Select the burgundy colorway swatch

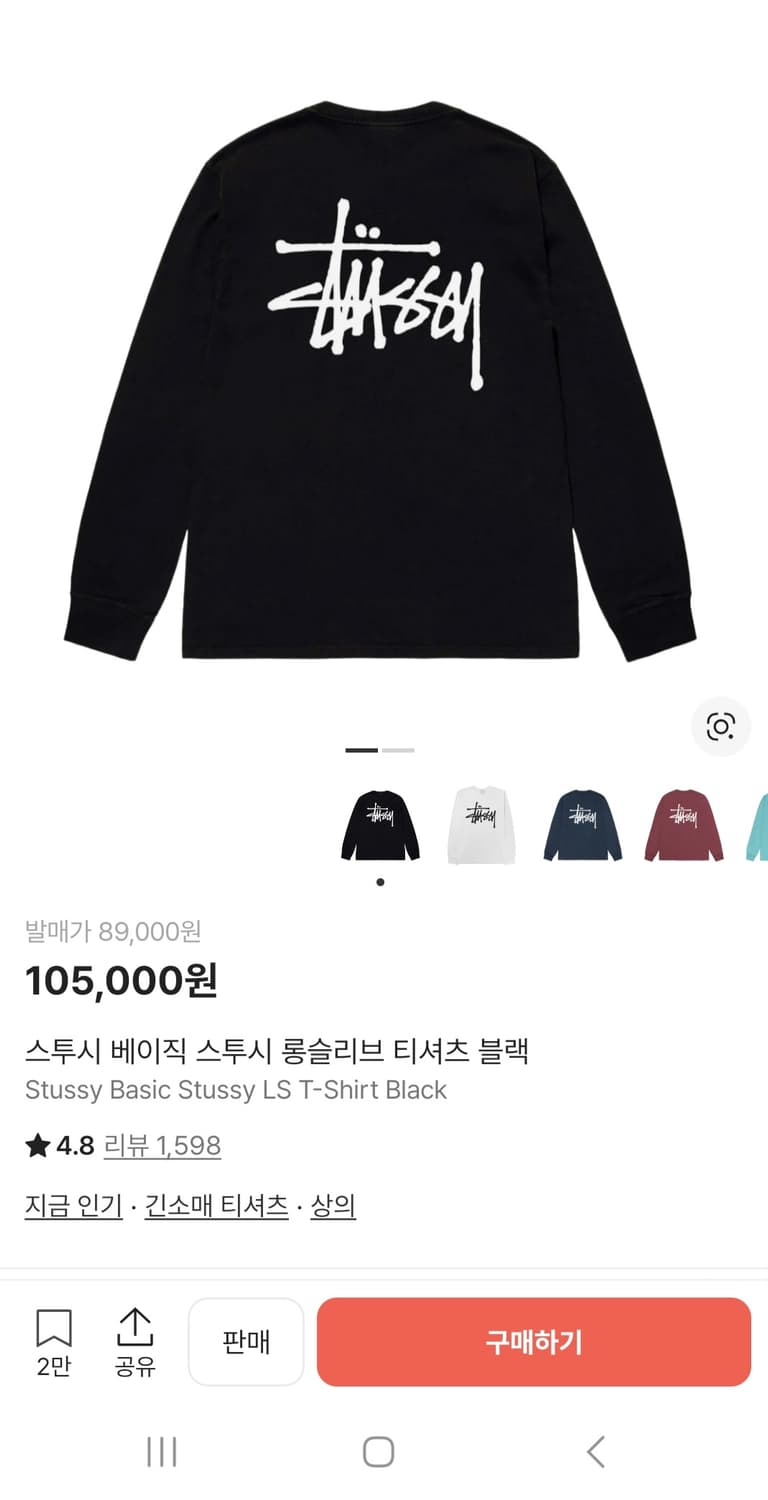[x=686, y=822]
